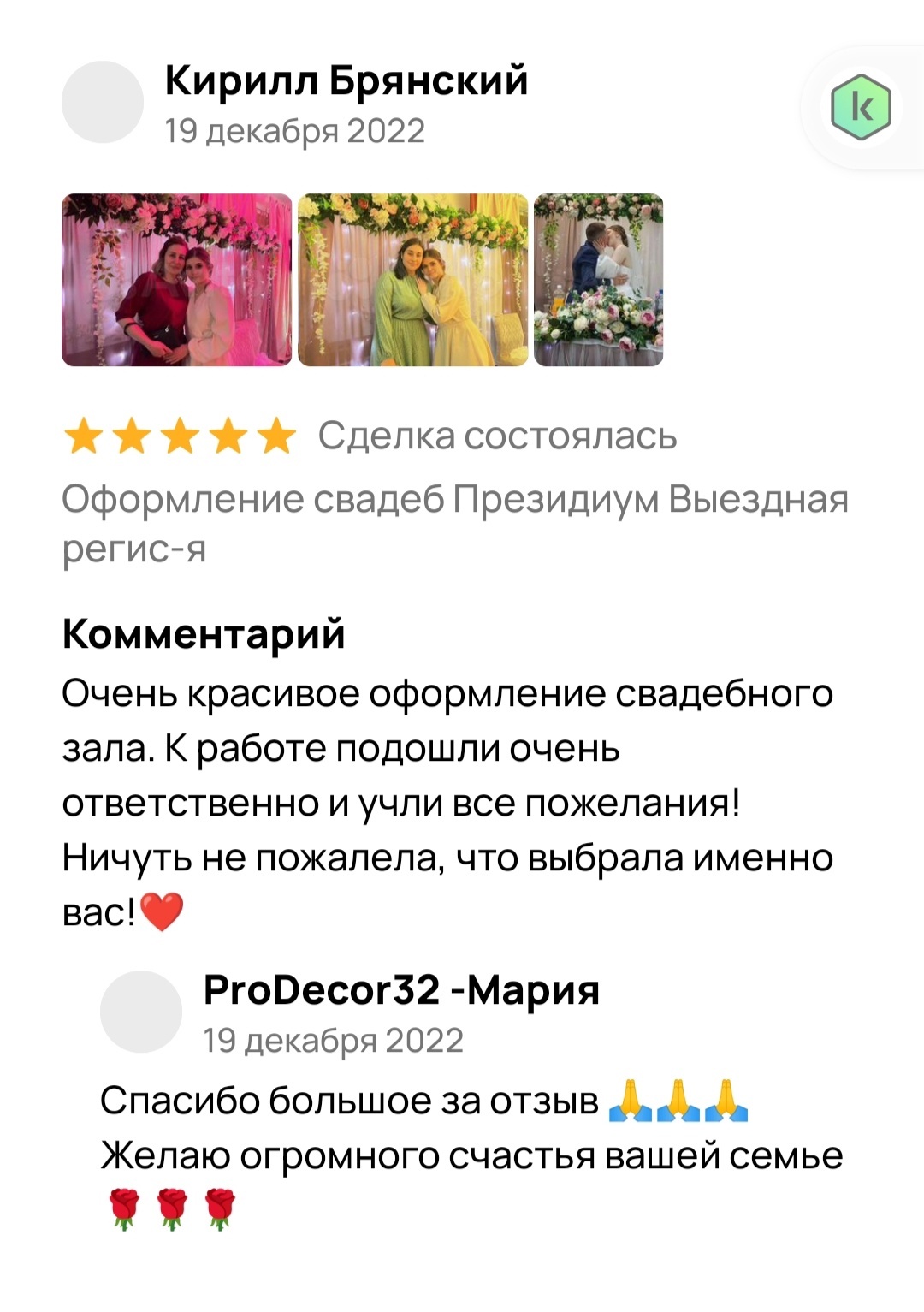Click the Сделка состоялась status label
The width and height of the screenshot is (924, 1312).
[496, 436]
